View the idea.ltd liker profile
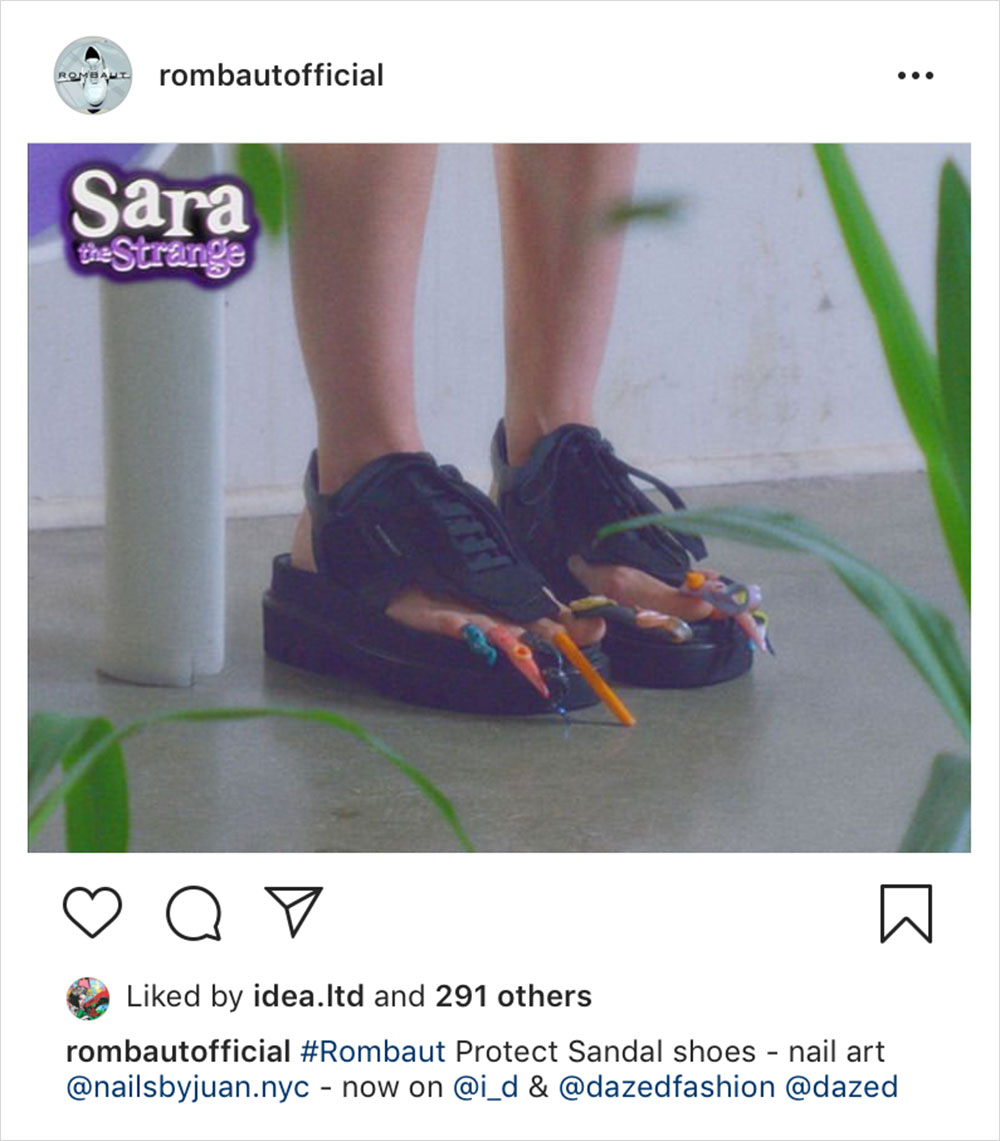1000x1141 pixels. coord(308,996)
